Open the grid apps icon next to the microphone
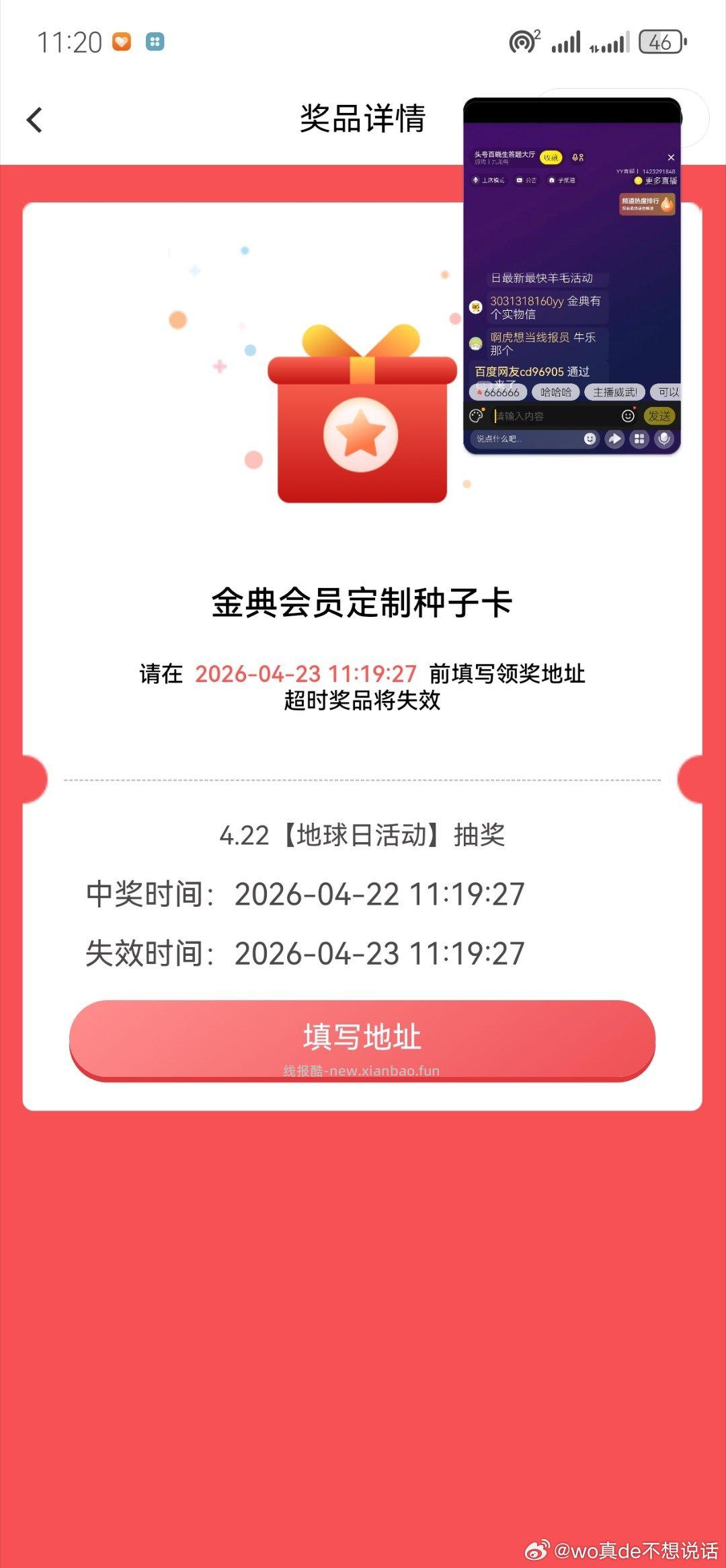726x1568 pixels. pos(639,439)
